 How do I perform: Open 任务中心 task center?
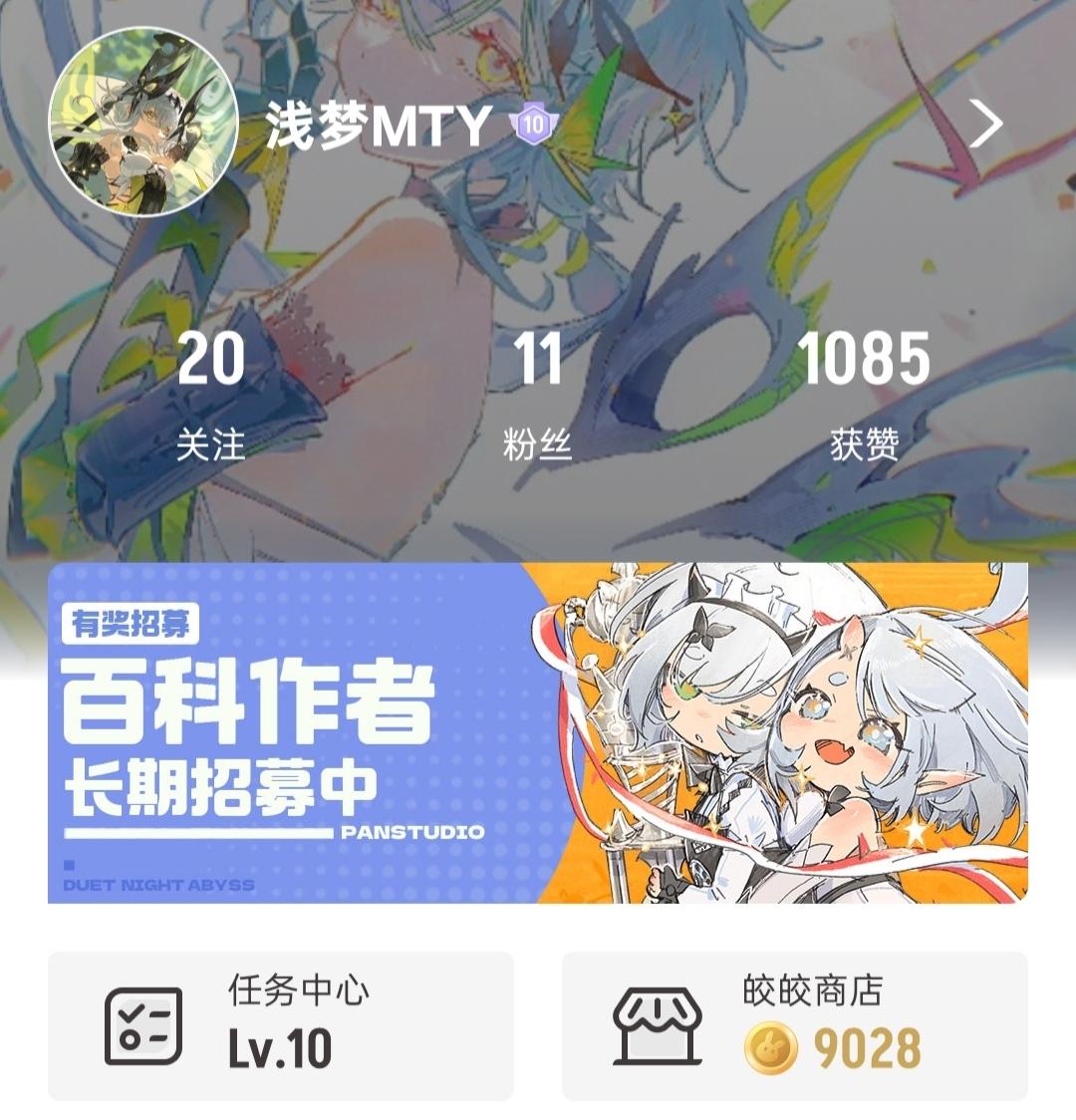(x=281, y=1025)
